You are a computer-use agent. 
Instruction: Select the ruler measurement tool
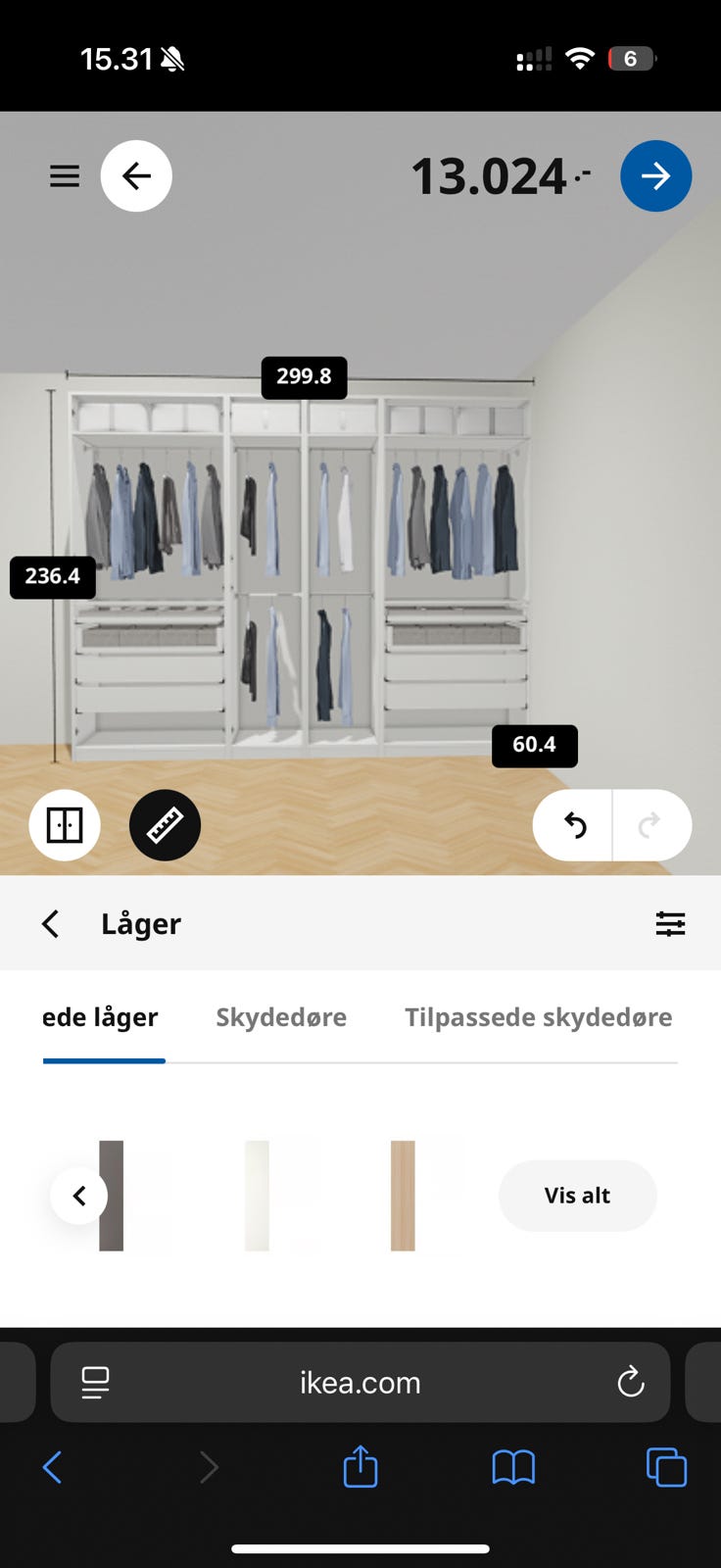click(x=164, y=824)
